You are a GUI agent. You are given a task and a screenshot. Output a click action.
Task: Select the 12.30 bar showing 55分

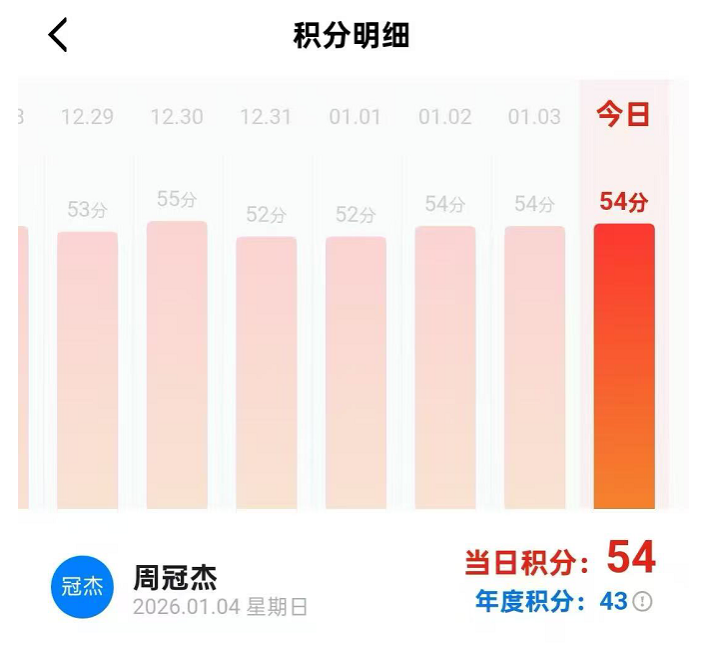pyautogui.click(x=176, y=365)
